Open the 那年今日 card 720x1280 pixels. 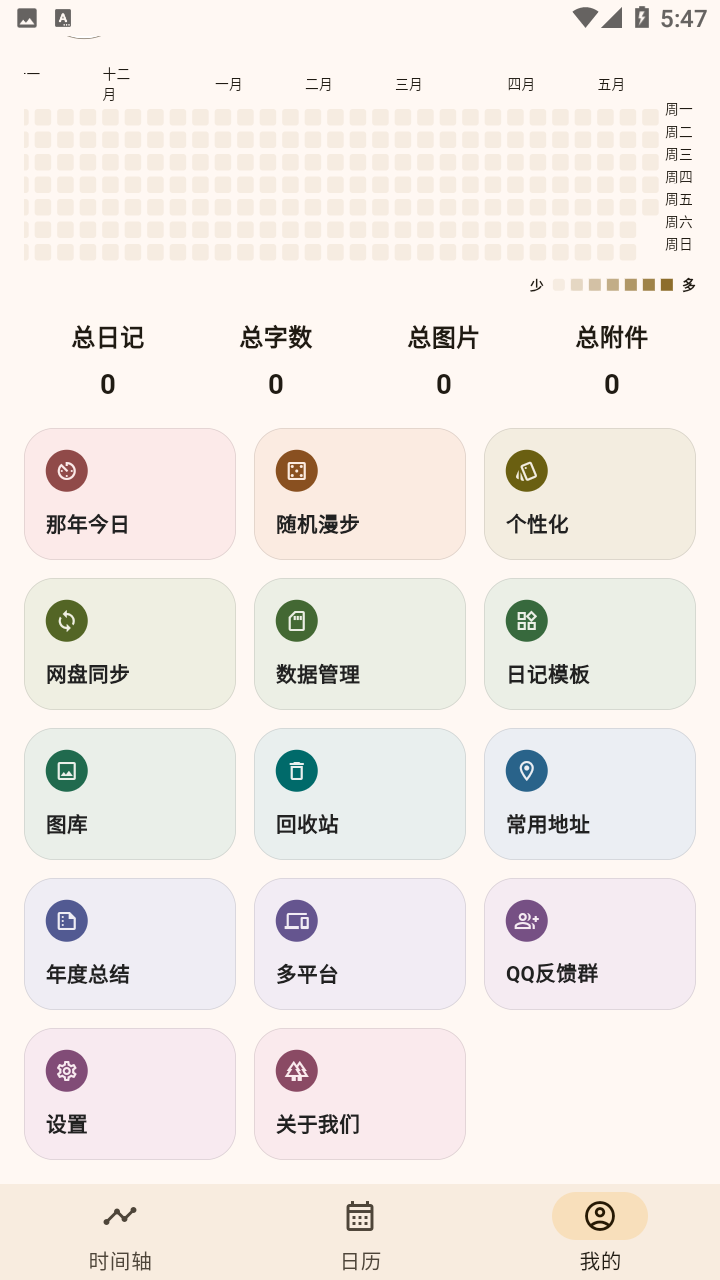pyautogui.click(x=130, y=494)
